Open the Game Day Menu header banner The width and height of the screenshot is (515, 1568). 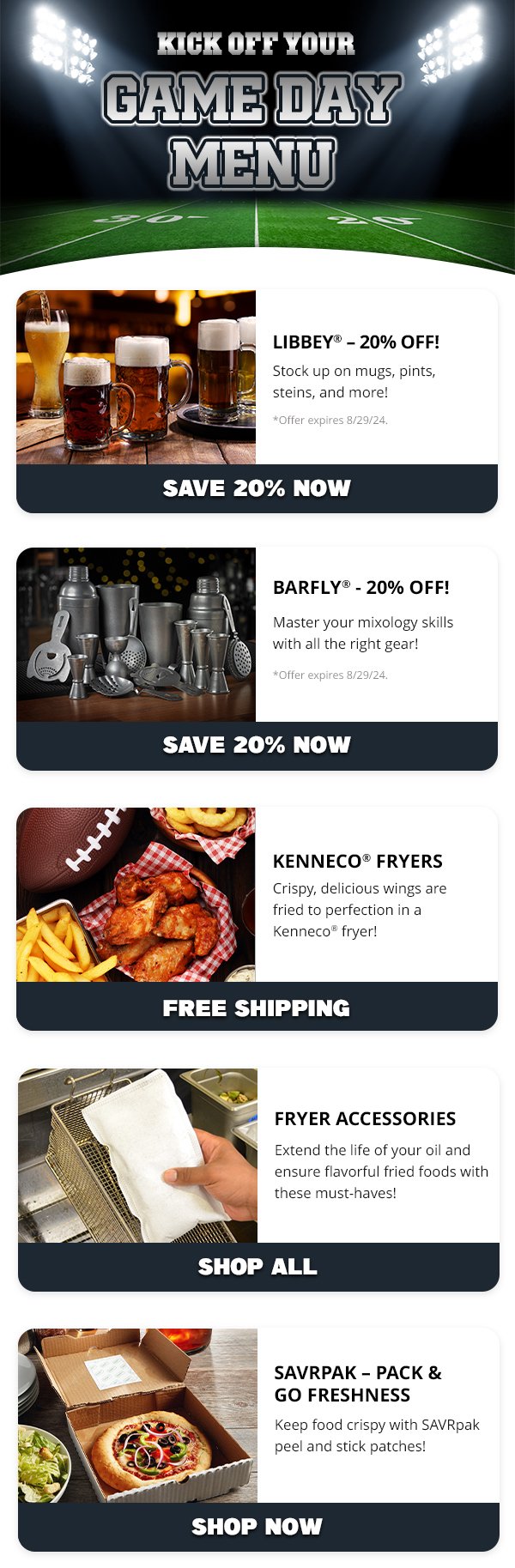coord(257,137)
